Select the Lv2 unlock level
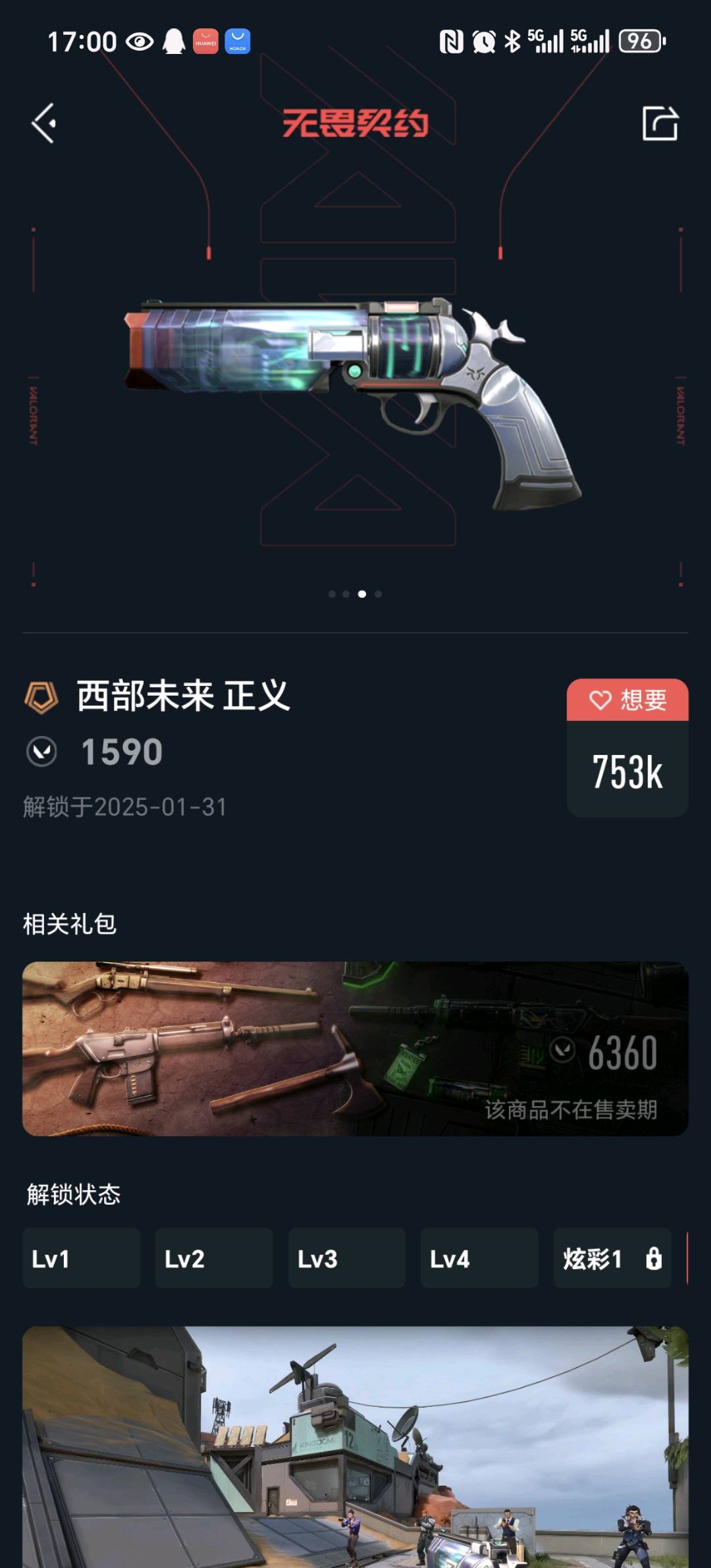Image resolution: width=711 pixels, height=1568 pixels. (214, 1258)
